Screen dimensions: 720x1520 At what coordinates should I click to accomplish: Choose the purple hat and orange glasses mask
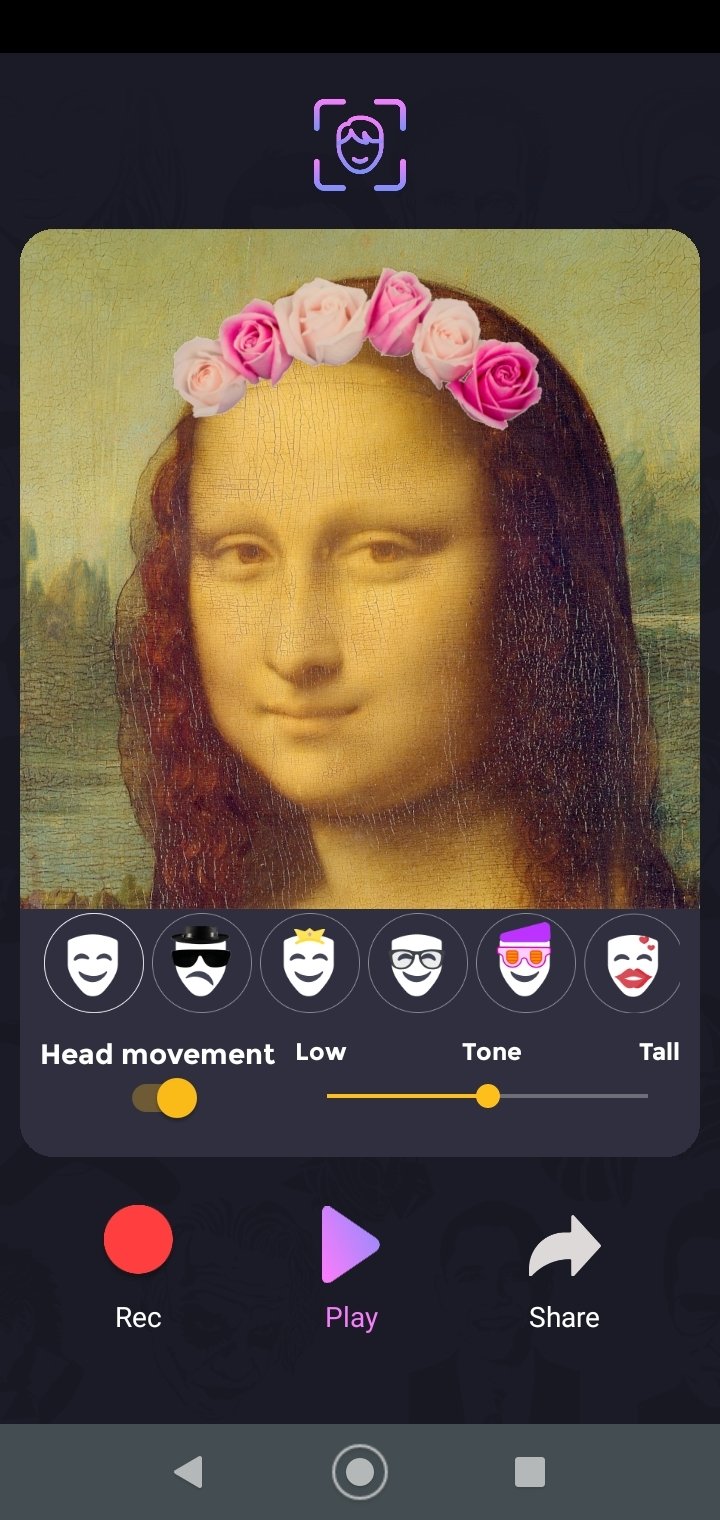pyautogui.click(x=525, y=963)
